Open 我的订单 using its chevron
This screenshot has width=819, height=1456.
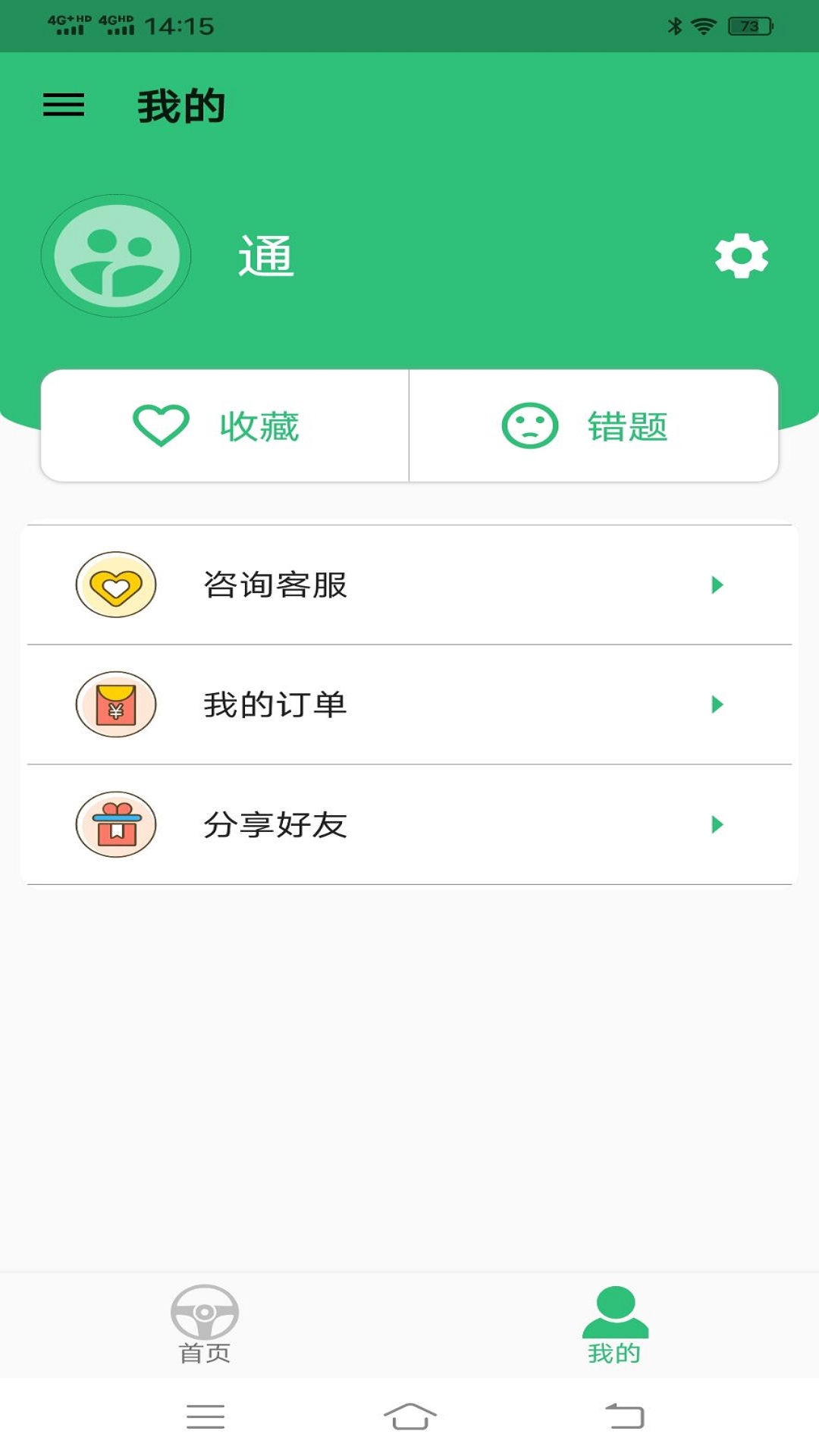coord(716,705)
